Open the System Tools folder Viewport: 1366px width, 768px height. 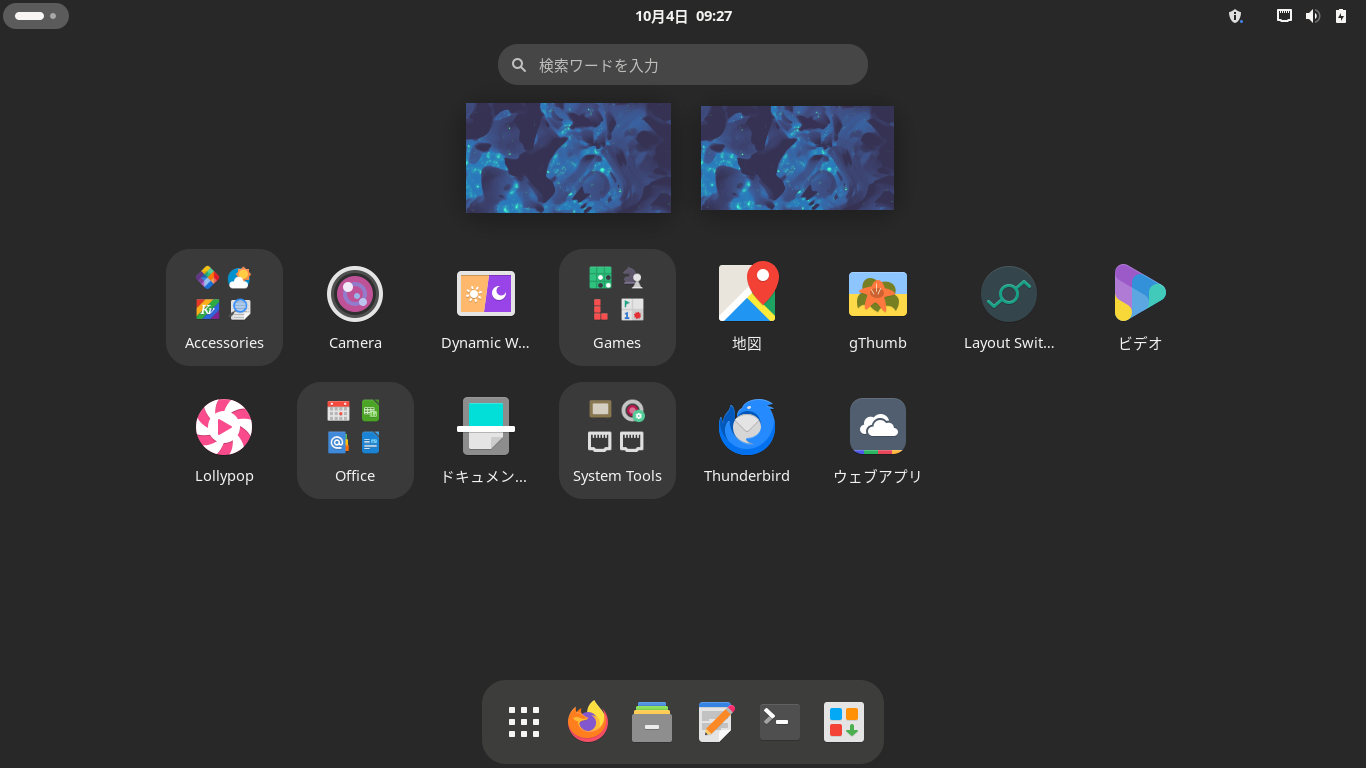tap(617, 440)
